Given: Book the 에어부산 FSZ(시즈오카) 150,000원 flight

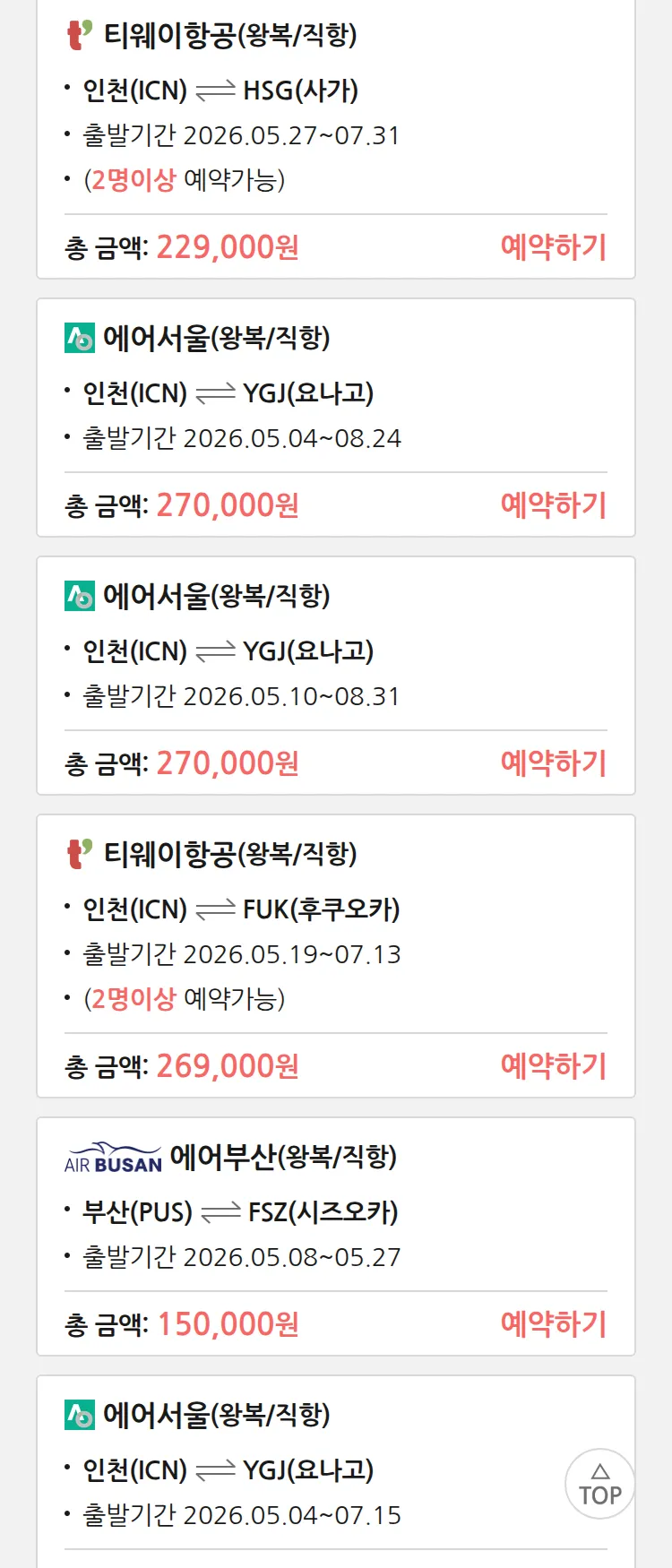Looking at the screenshot, I should pyautogui.click(x=553, y=1324).
